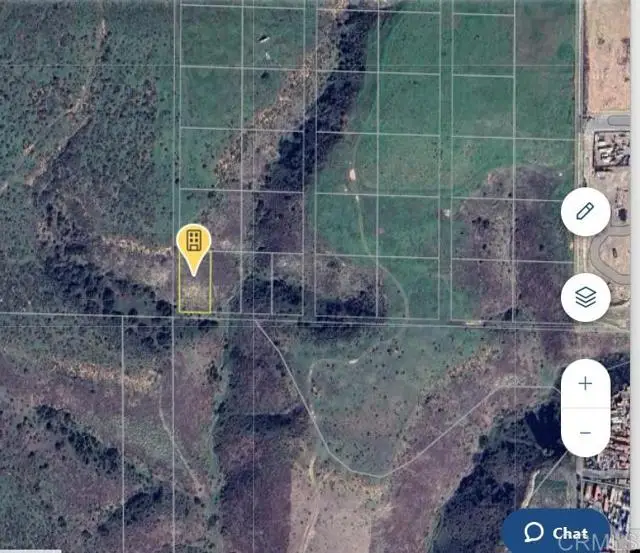The height and width of the screenshot is (553, 640).
Task: Open the pencil draw tool
Action: click(x=585, y=212)
